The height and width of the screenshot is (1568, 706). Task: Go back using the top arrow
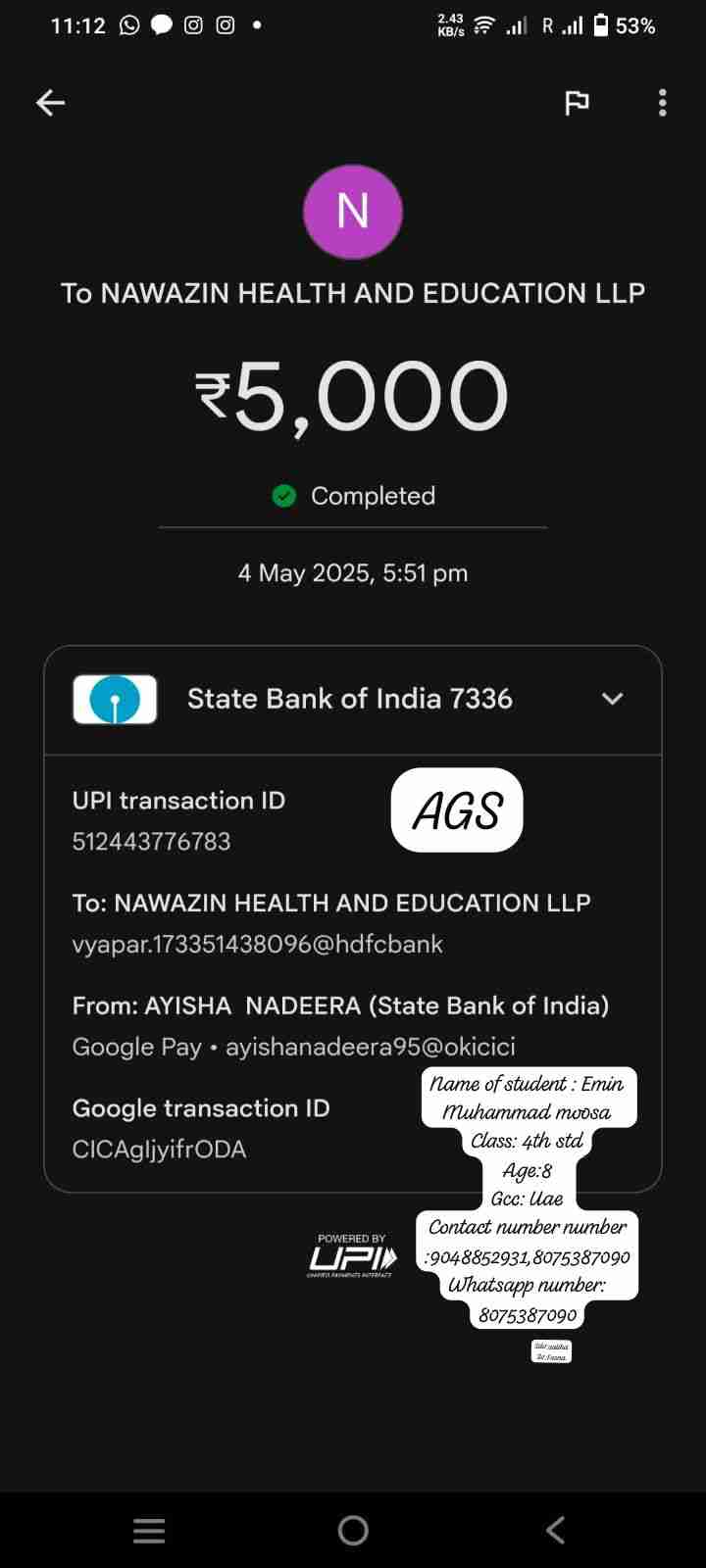click(50, 103)
